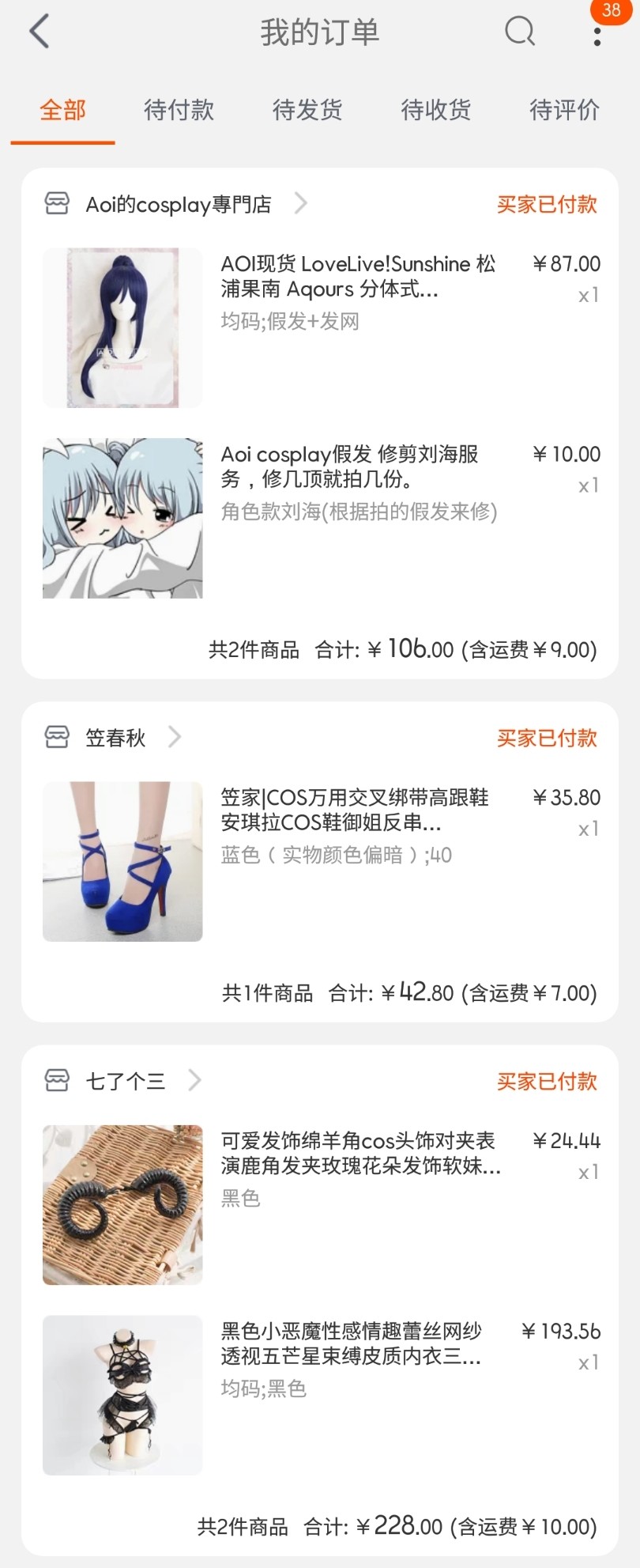The width and height of the screenshot is (640, 1568).
Task: Switch to the 全部 tab
Action: coord(62,110)
